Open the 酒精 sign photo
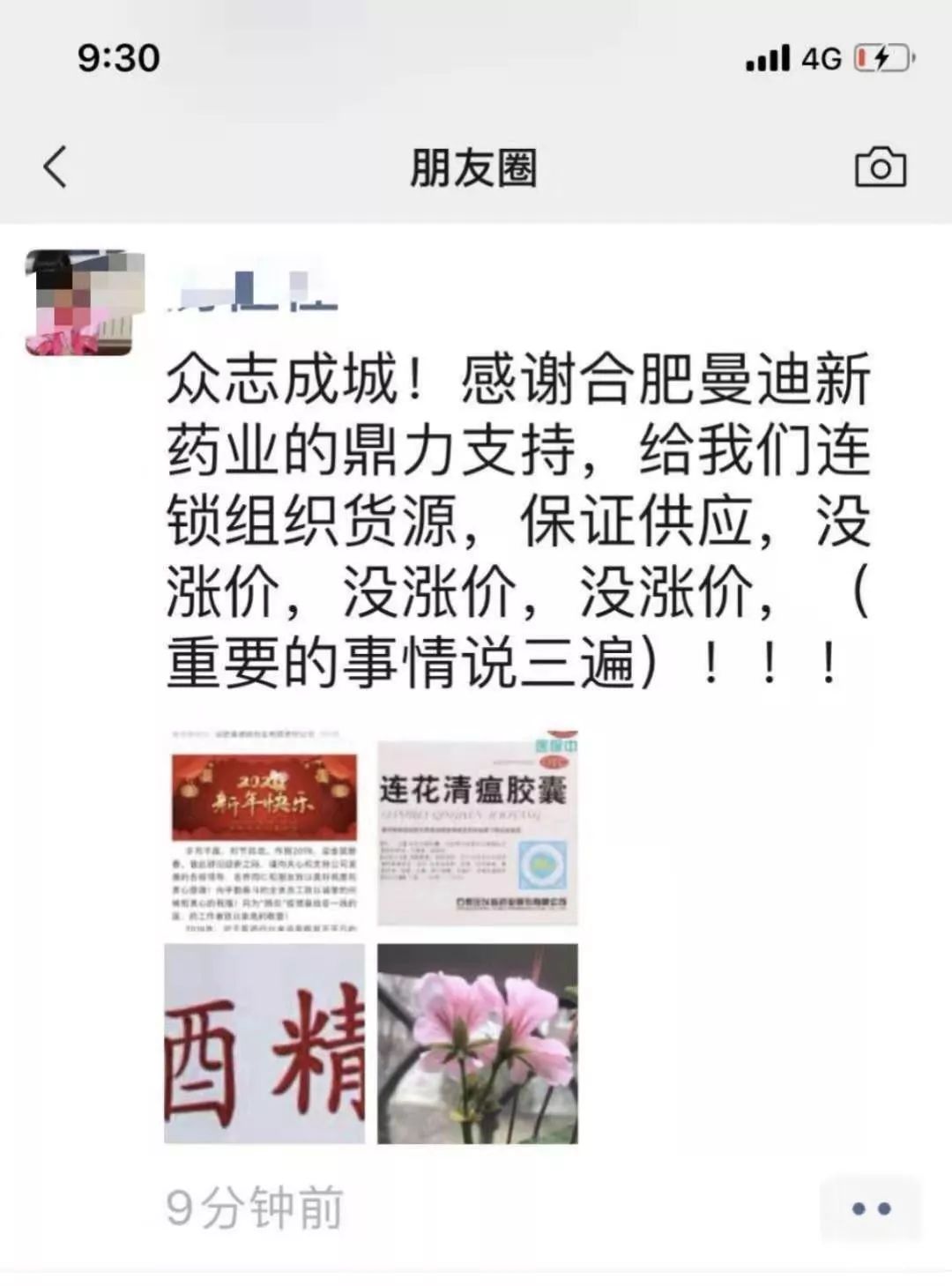Viewport: 952px width, 1286px height. tap(264, 1043)
